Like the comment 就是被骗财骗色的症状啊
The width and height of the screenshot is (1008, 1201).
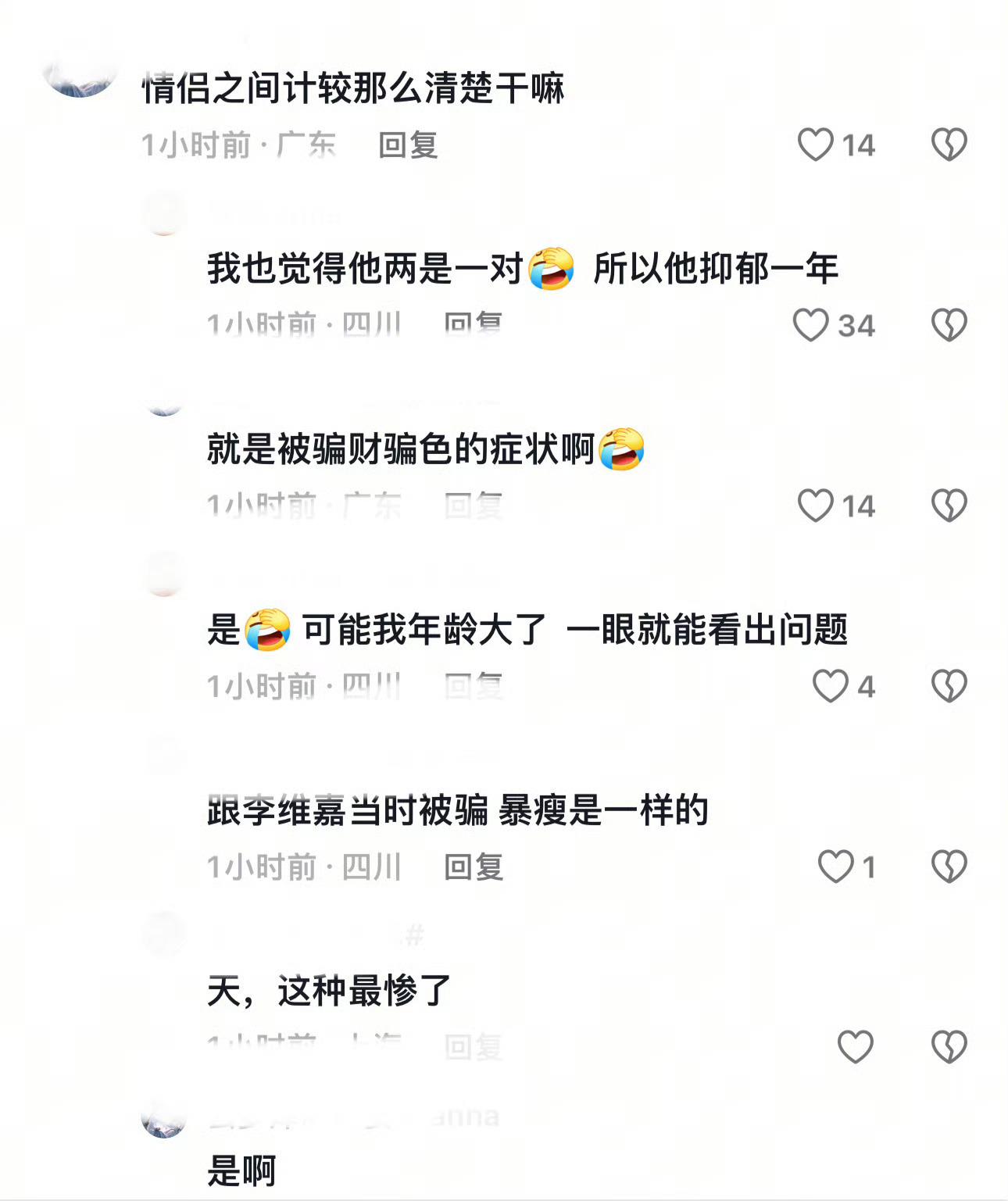[815, 506]
